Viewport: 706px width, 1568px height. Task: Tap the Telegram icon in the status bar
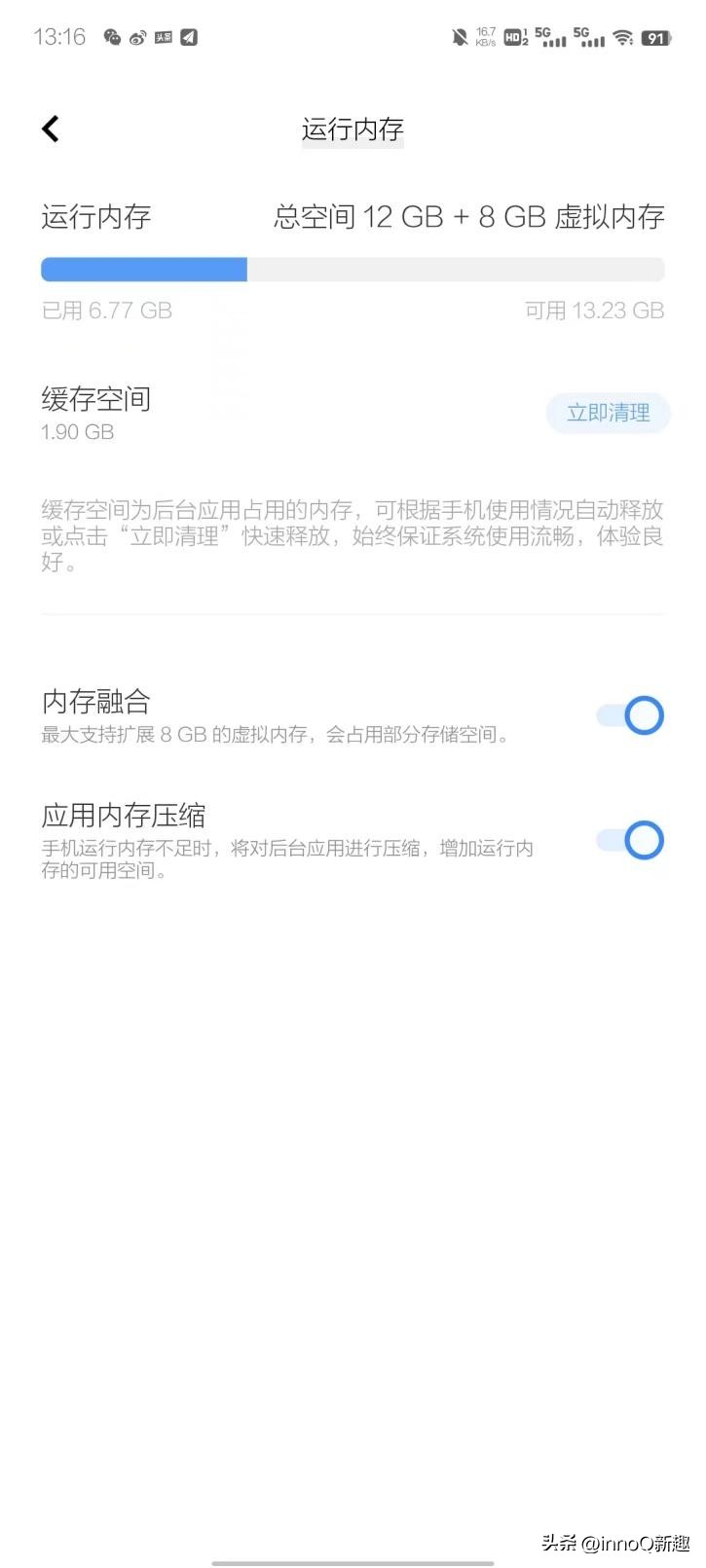coord(187,37)
